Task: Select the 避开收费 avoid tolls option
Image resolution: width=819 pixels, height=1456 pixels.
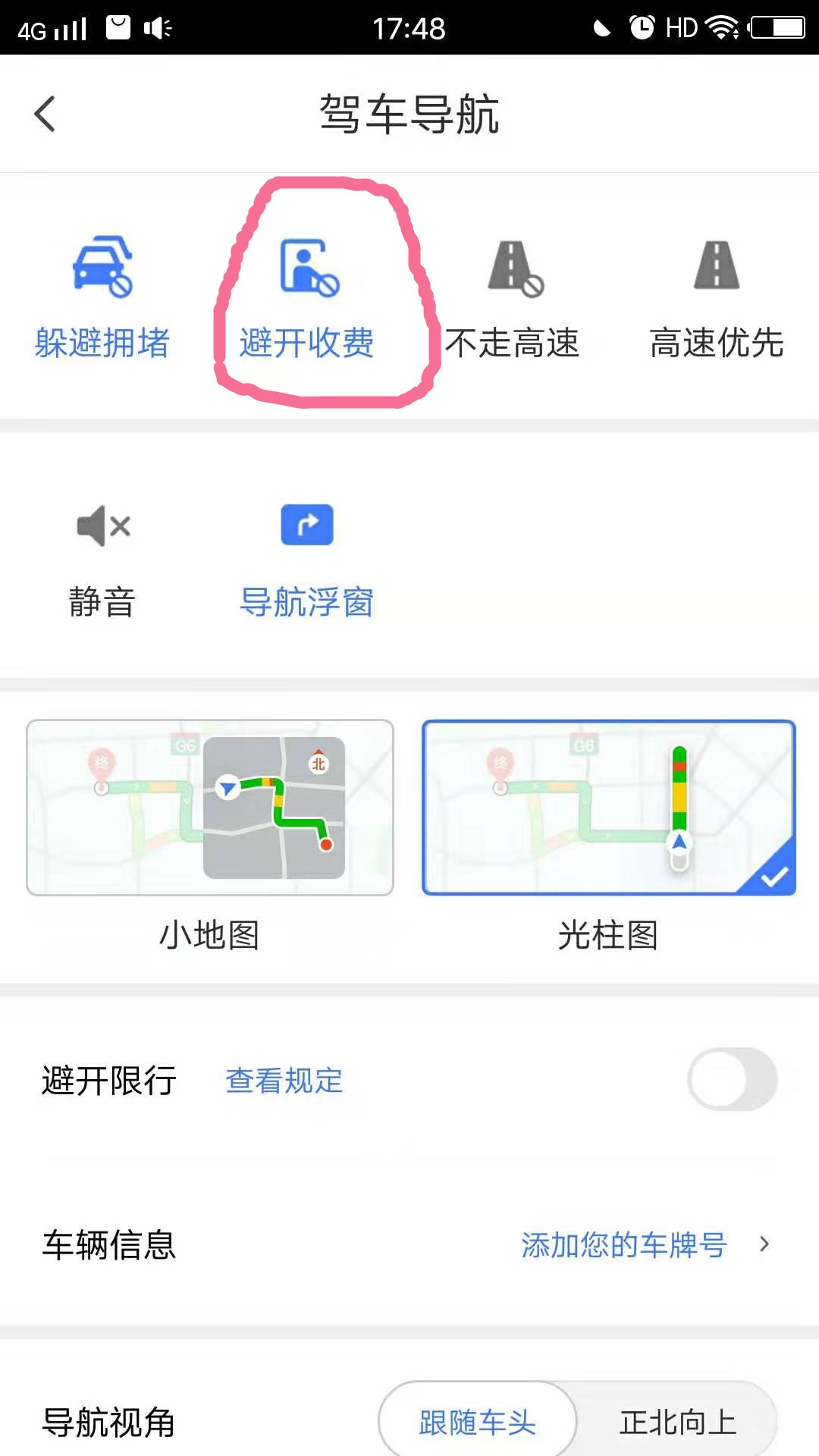Action: coord(307,296)
